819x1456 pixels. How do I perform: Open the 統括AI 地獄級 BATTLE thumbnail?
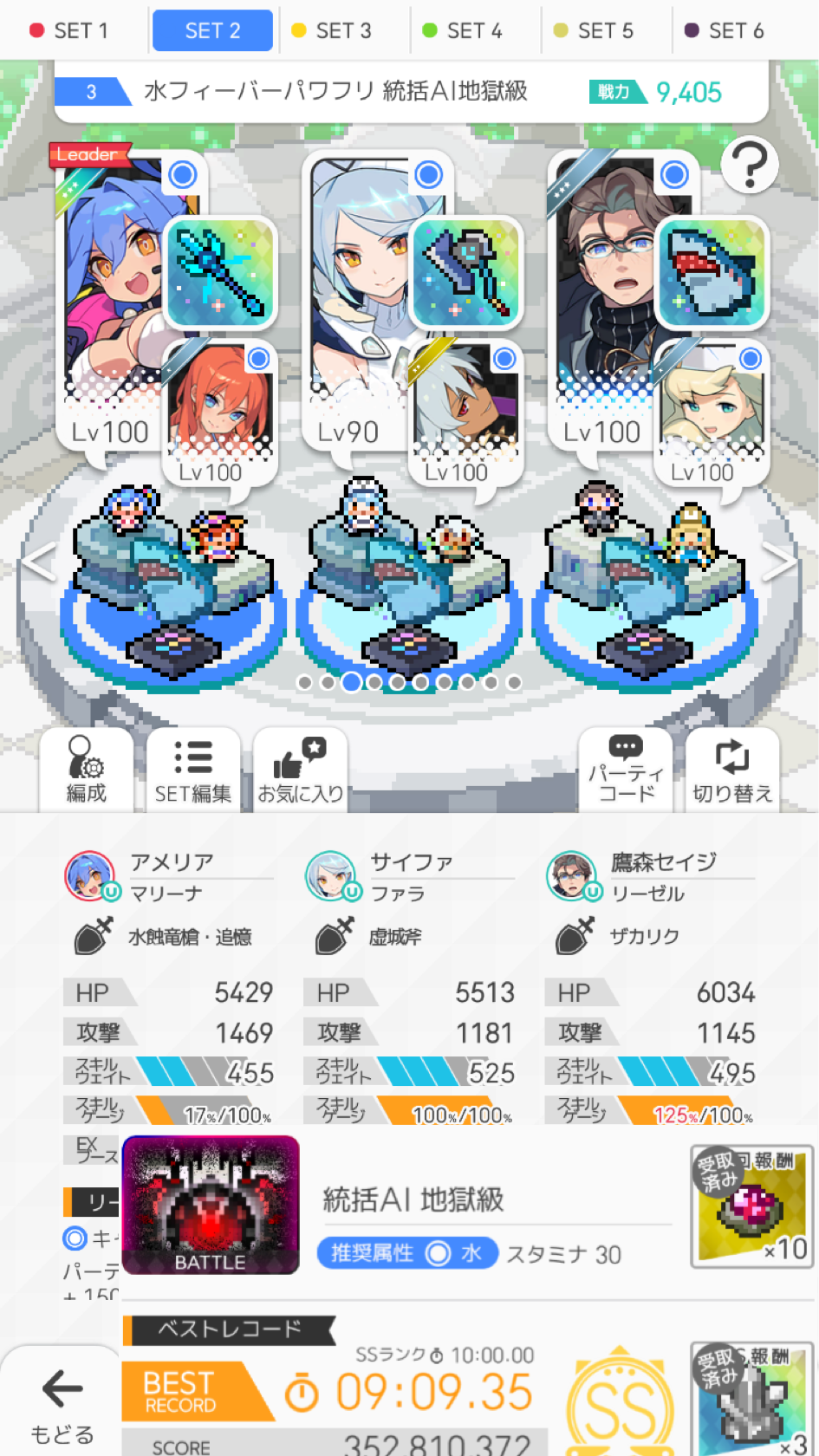click(x=211, y=1205)
